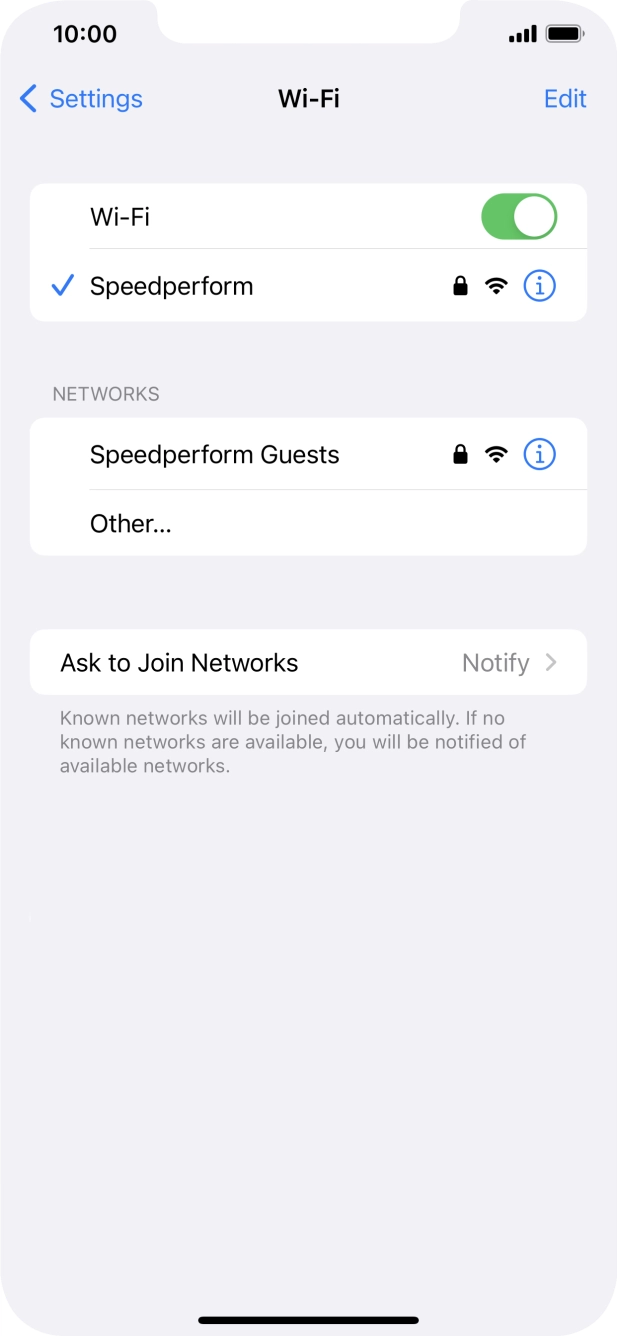Screen dimensions: 617x1336
Task: Go back to Settings
Action: pyautogui.click(x=81, y=99)
